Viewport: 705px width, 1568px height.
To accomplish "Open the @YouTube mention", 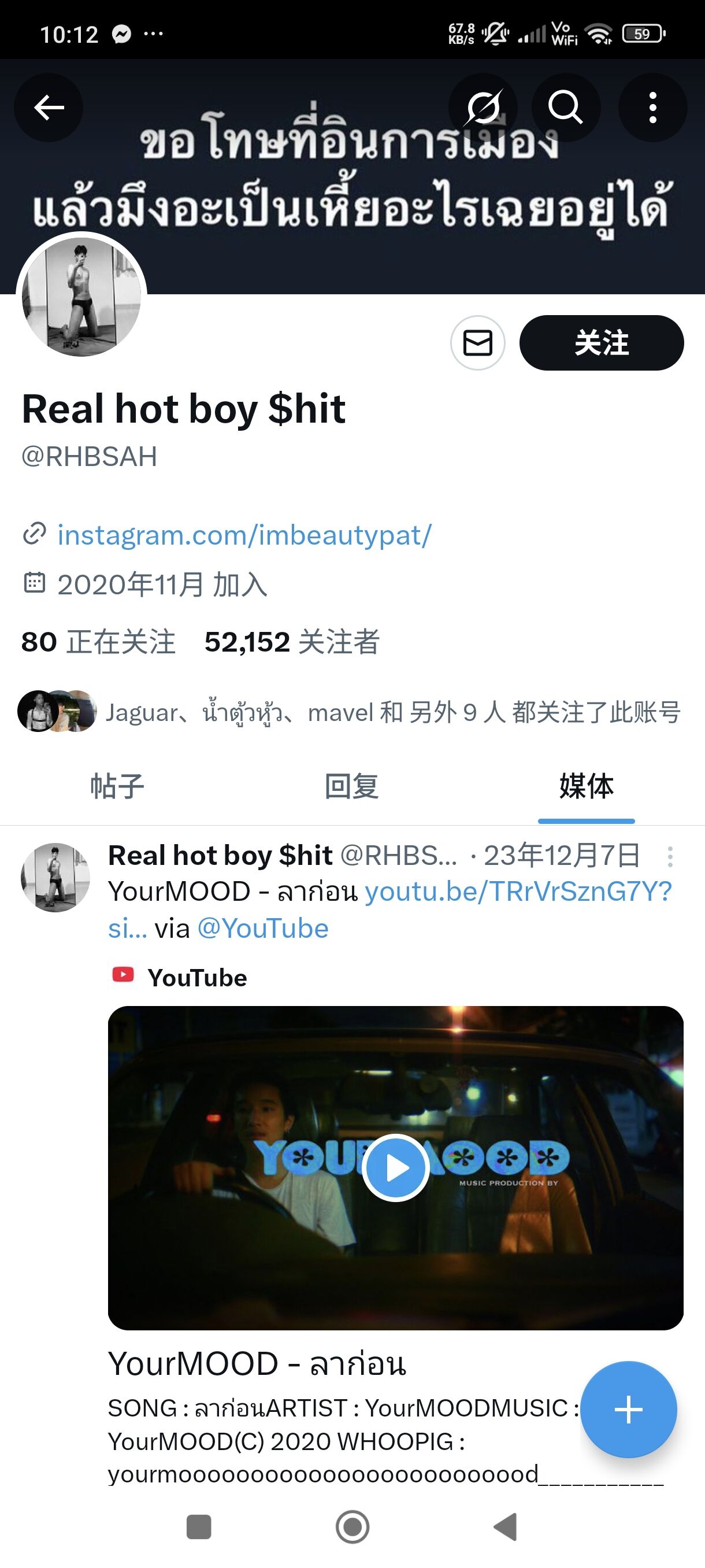I will pos(264,929).
